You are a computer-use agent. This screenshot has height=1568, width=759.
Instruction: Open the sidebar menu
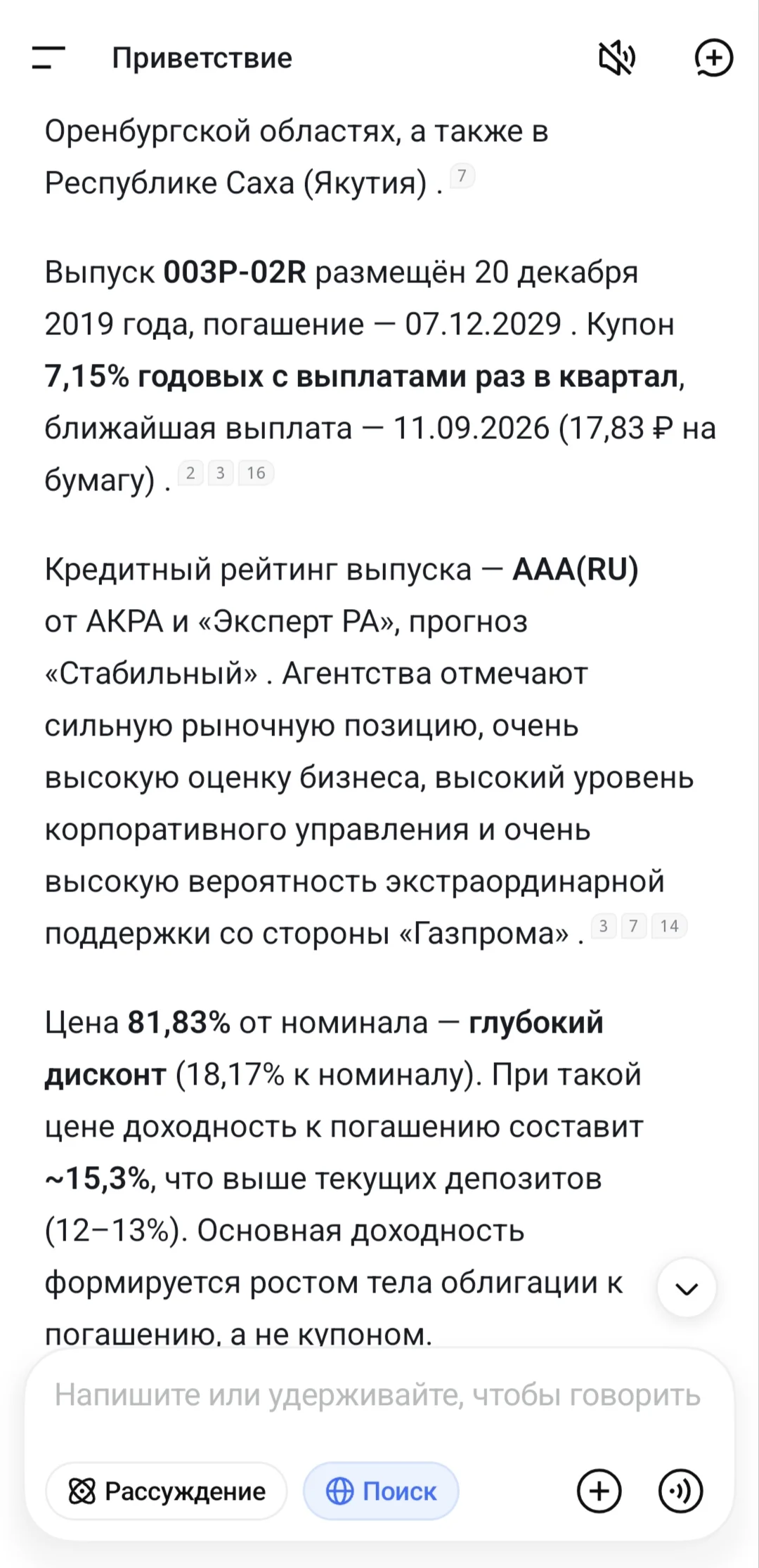[x=48, y=58]
